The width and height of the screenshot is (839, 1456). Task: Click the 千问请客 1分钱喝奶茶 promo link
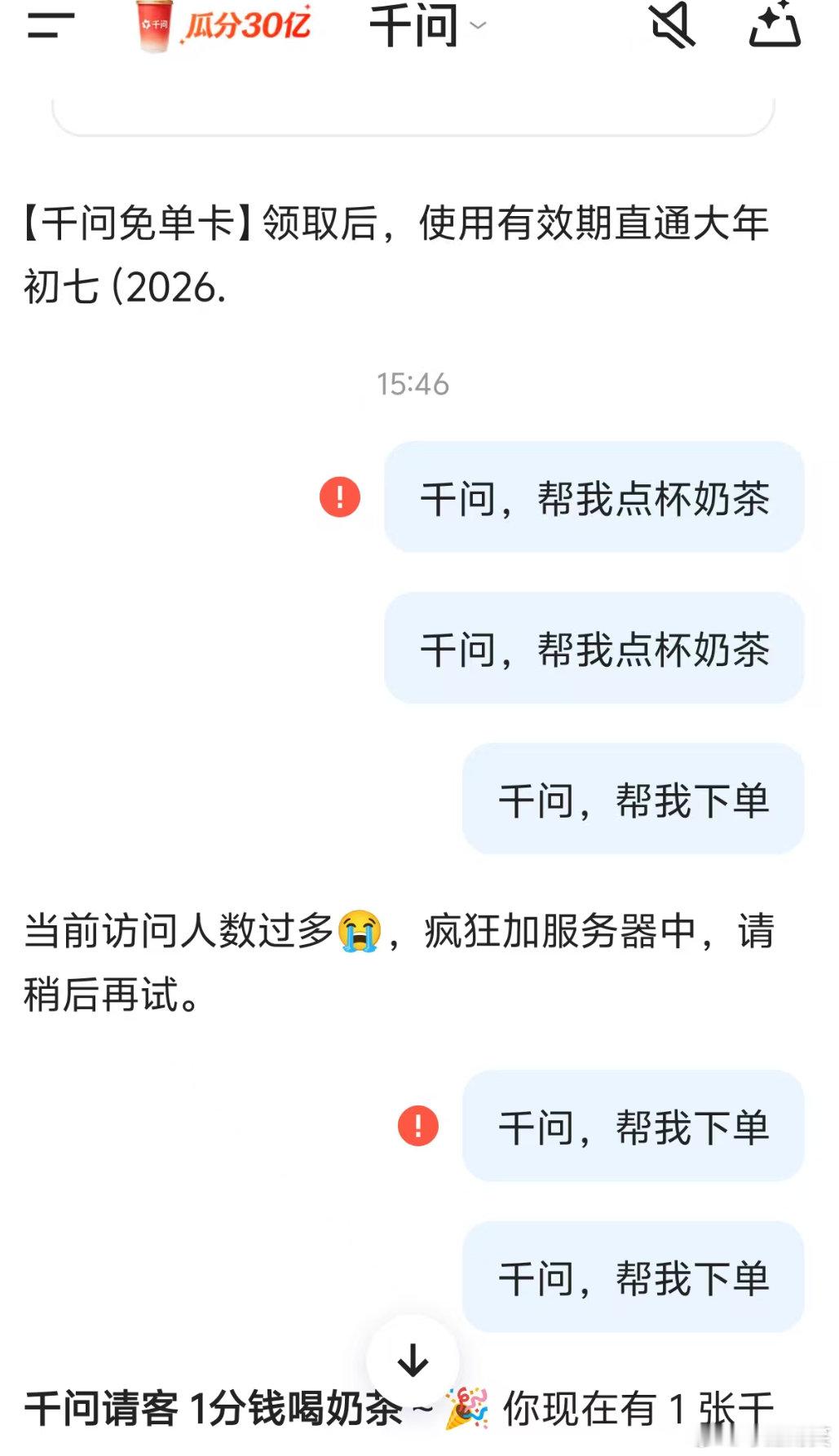tap(208, 1408)
